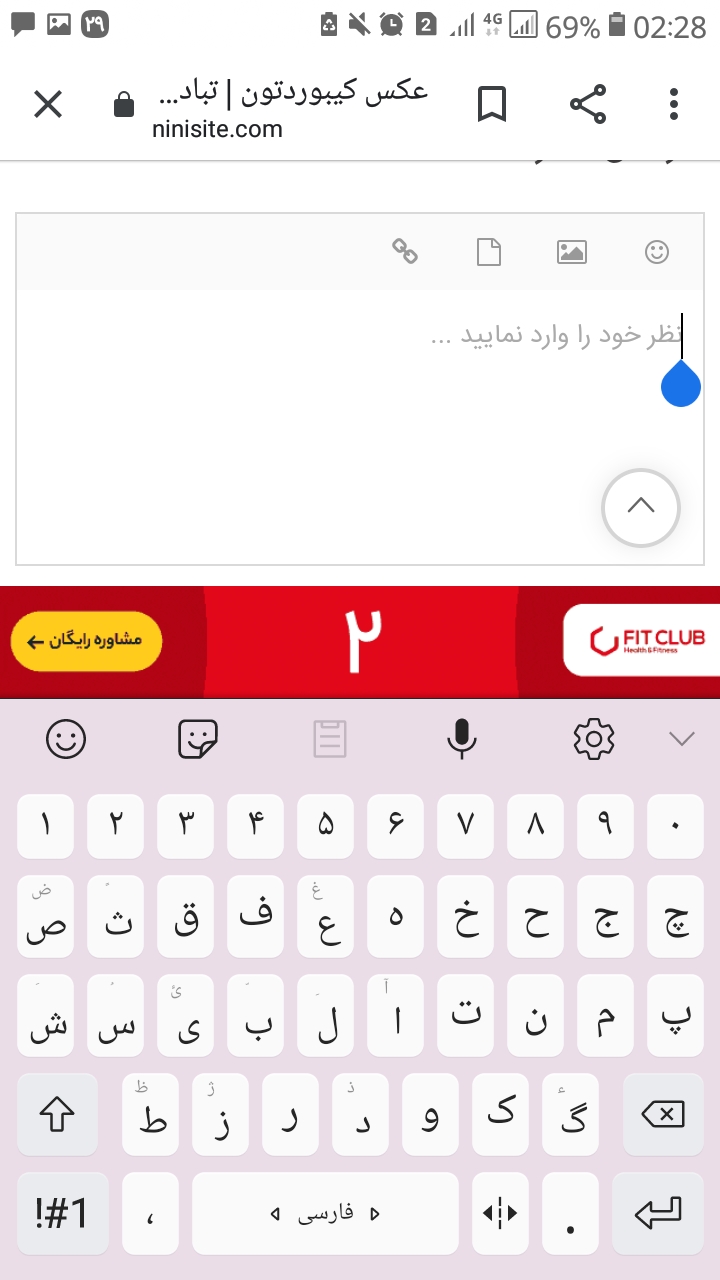This screenshot has width=720, height=1280.
Task: Bookmark the ninisite page
Action: coord(491,104)
